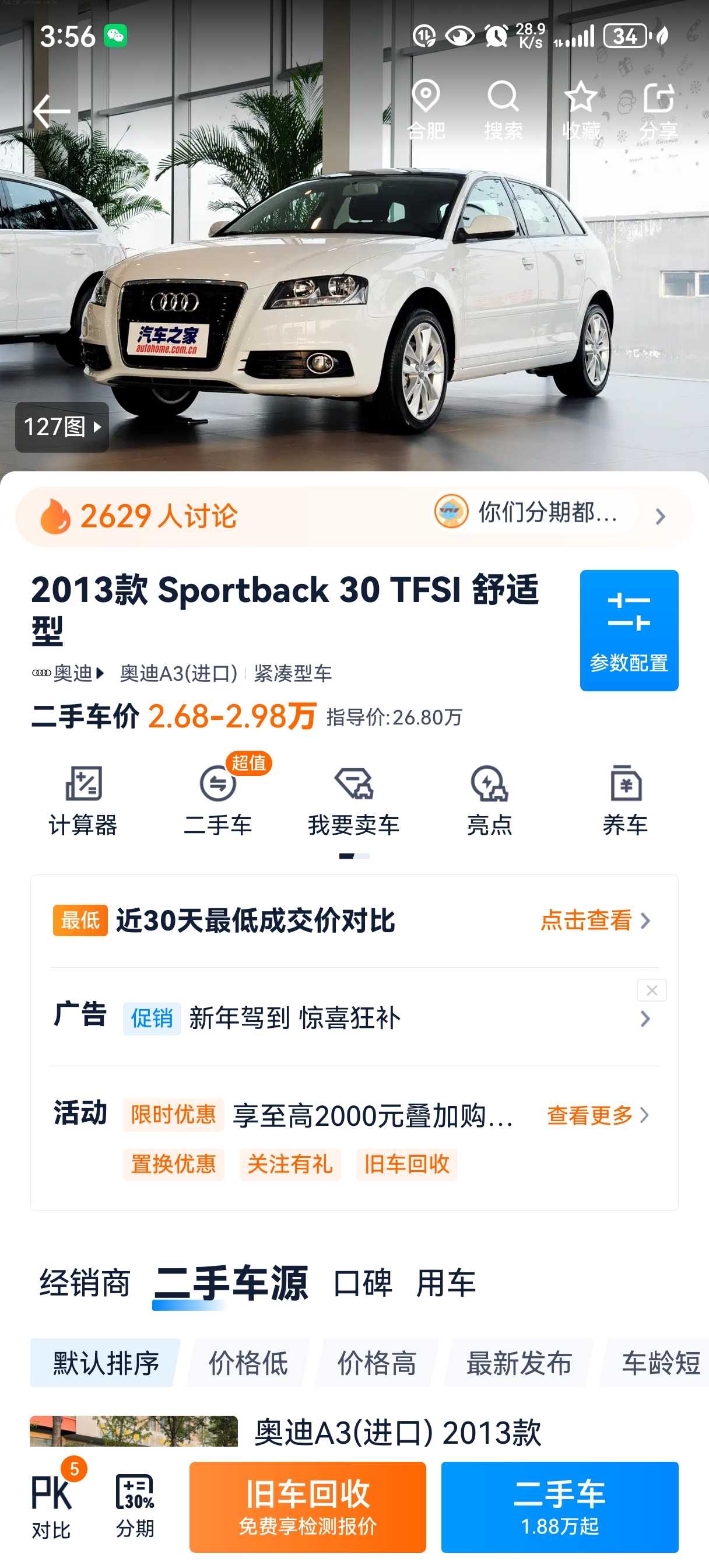Switch to the 经销商 tab

[85, 1283]
